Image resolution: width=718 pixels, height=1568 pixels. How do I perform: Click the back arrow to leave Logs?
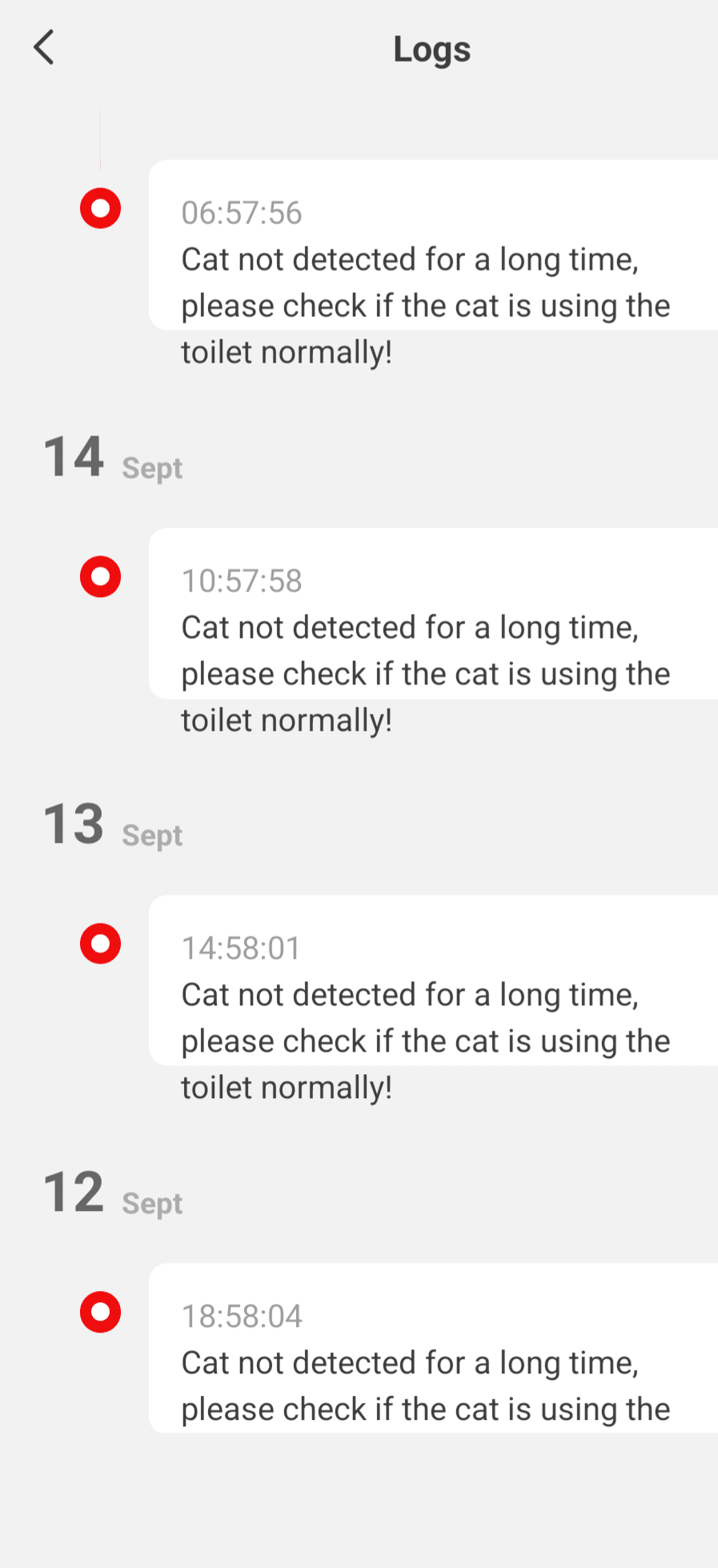[44, 47]
